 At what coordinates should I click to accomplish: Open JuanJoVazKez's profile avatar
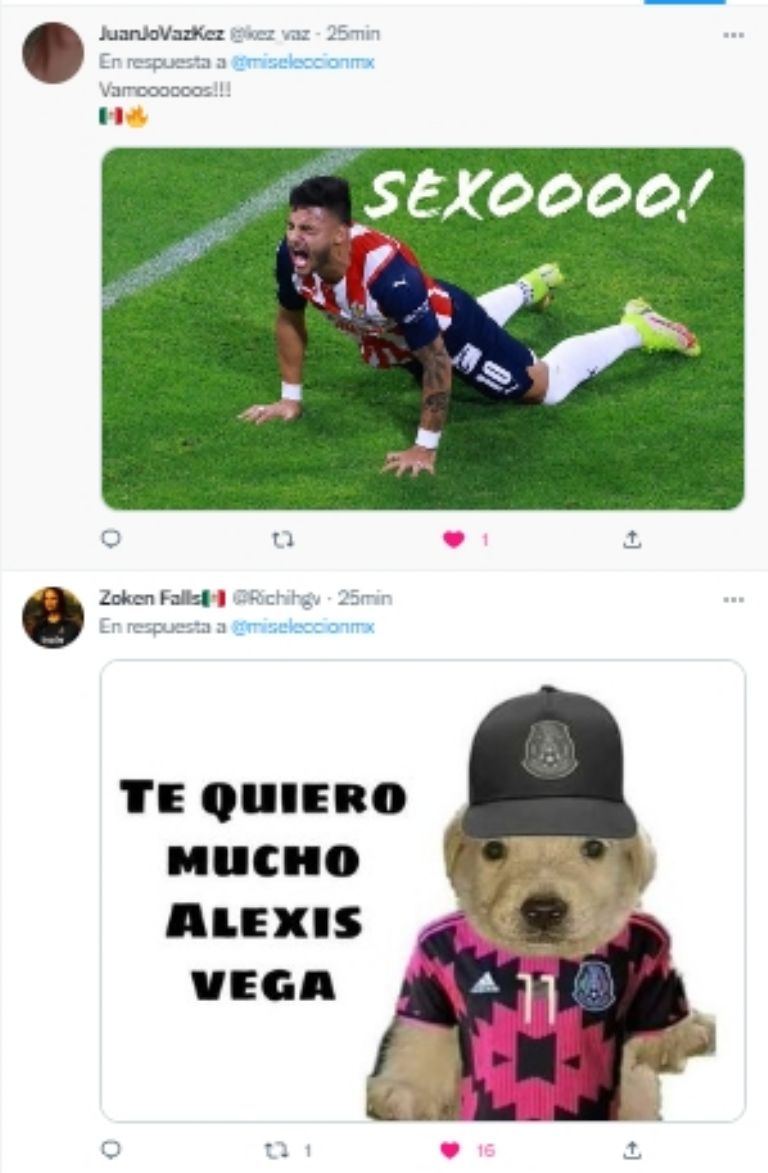click(52, 53)
